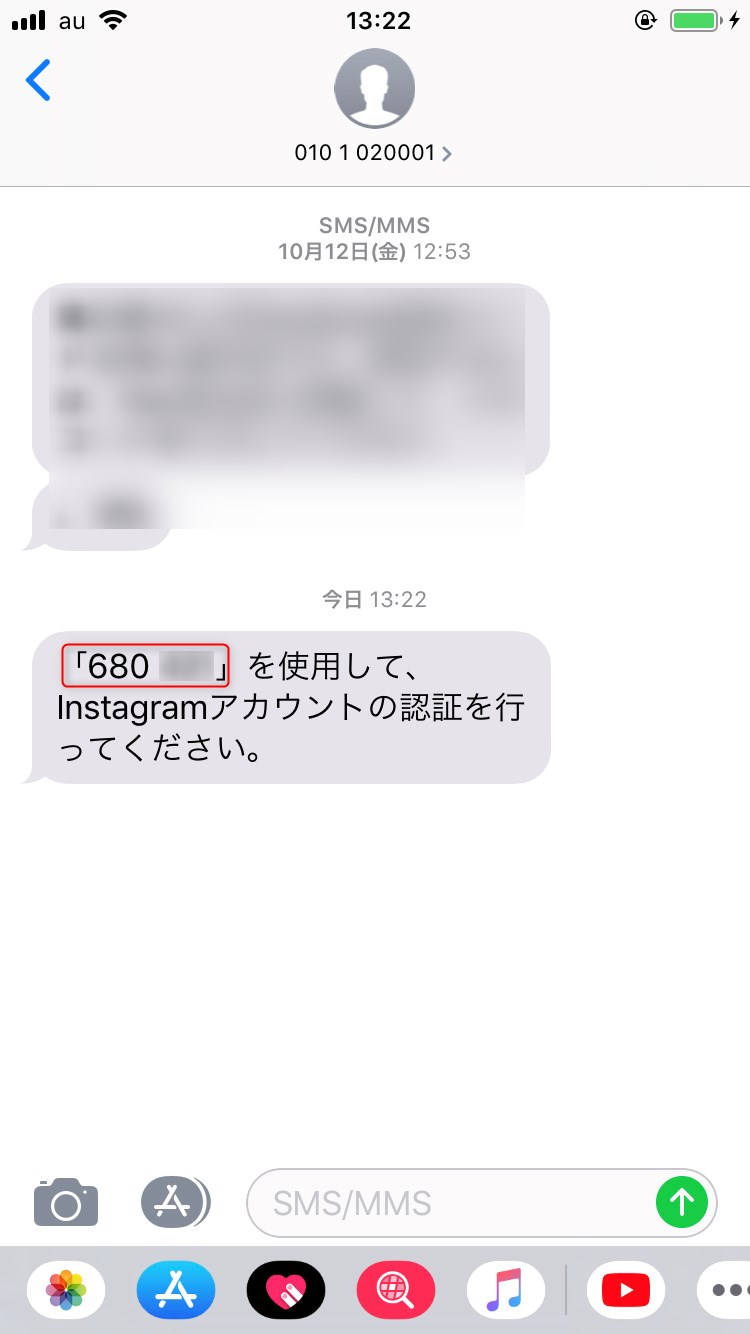Screen dimensions: 750x1334
Task: Open the Digital Touch heart app
Action: tap(286, 1290)
